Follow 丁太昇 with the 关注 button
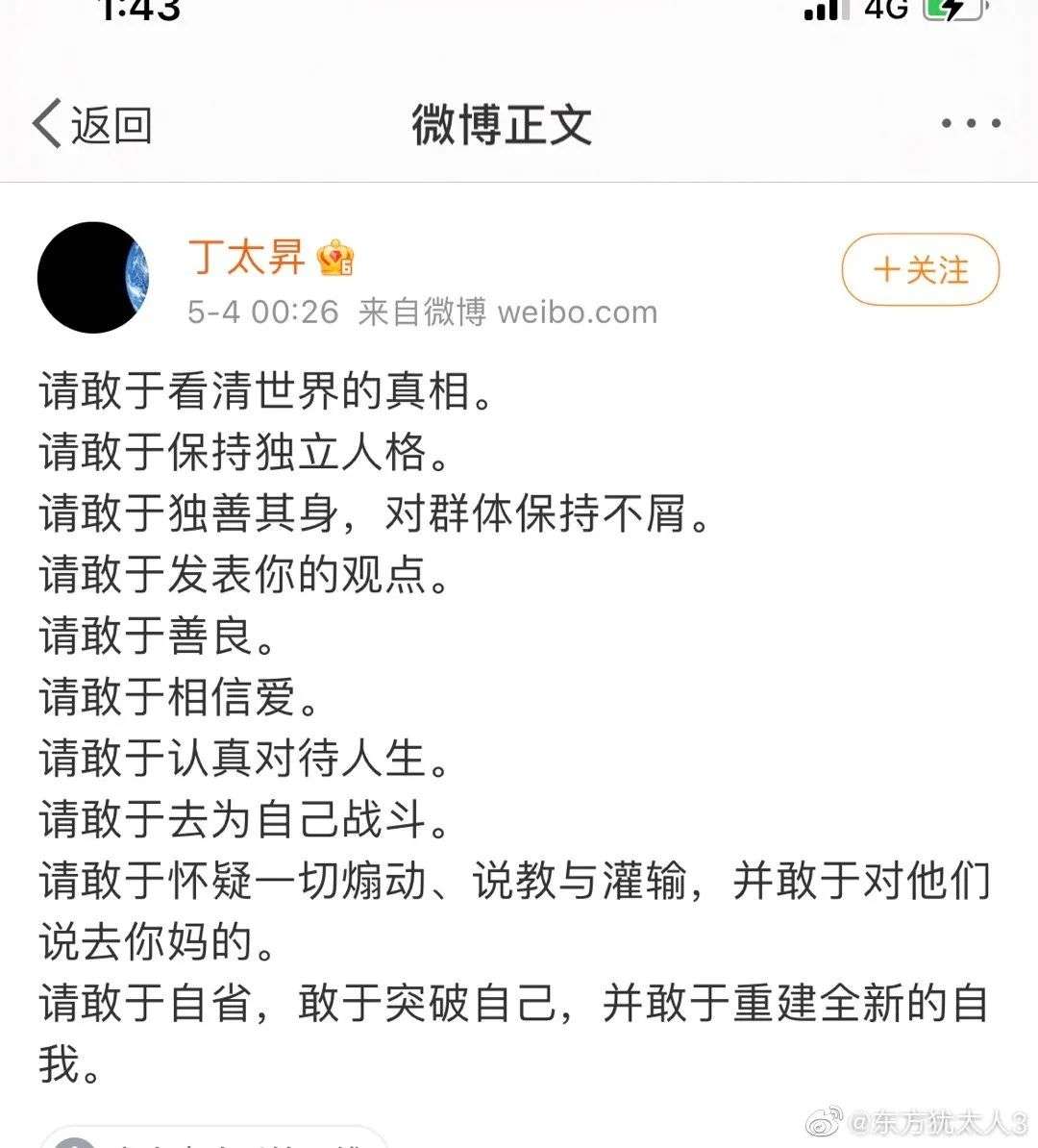This screenshot has height=1148, width=1038. point(920,270)
